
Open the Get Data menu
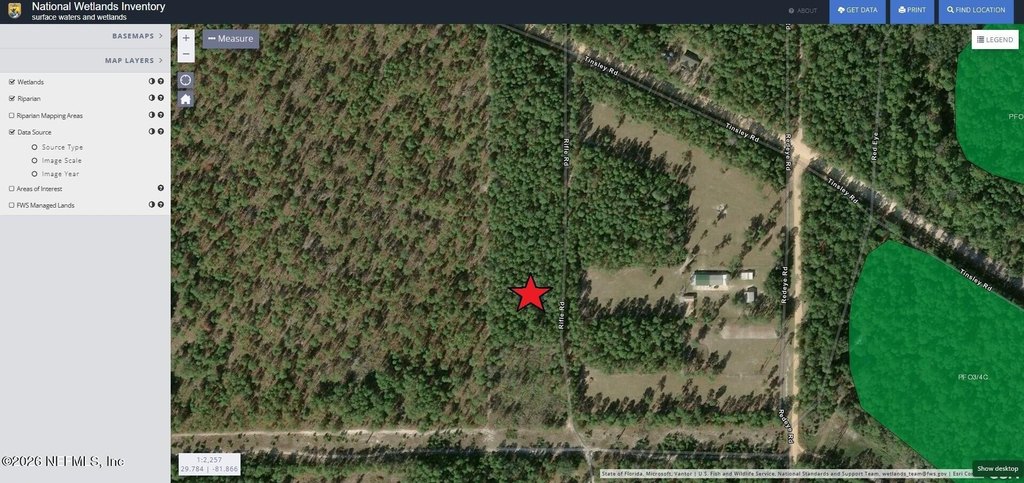[x=857, y=10]
